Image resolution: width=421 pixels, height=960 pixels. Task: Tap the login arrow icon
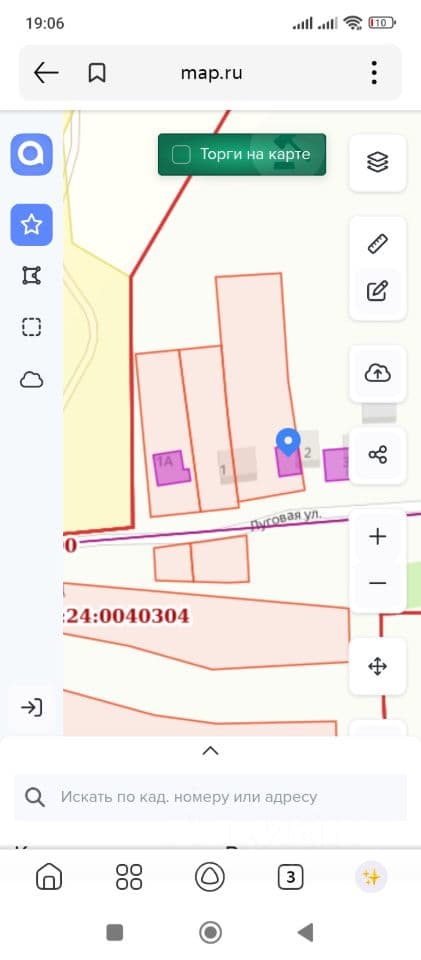click(x=31, y=708)
